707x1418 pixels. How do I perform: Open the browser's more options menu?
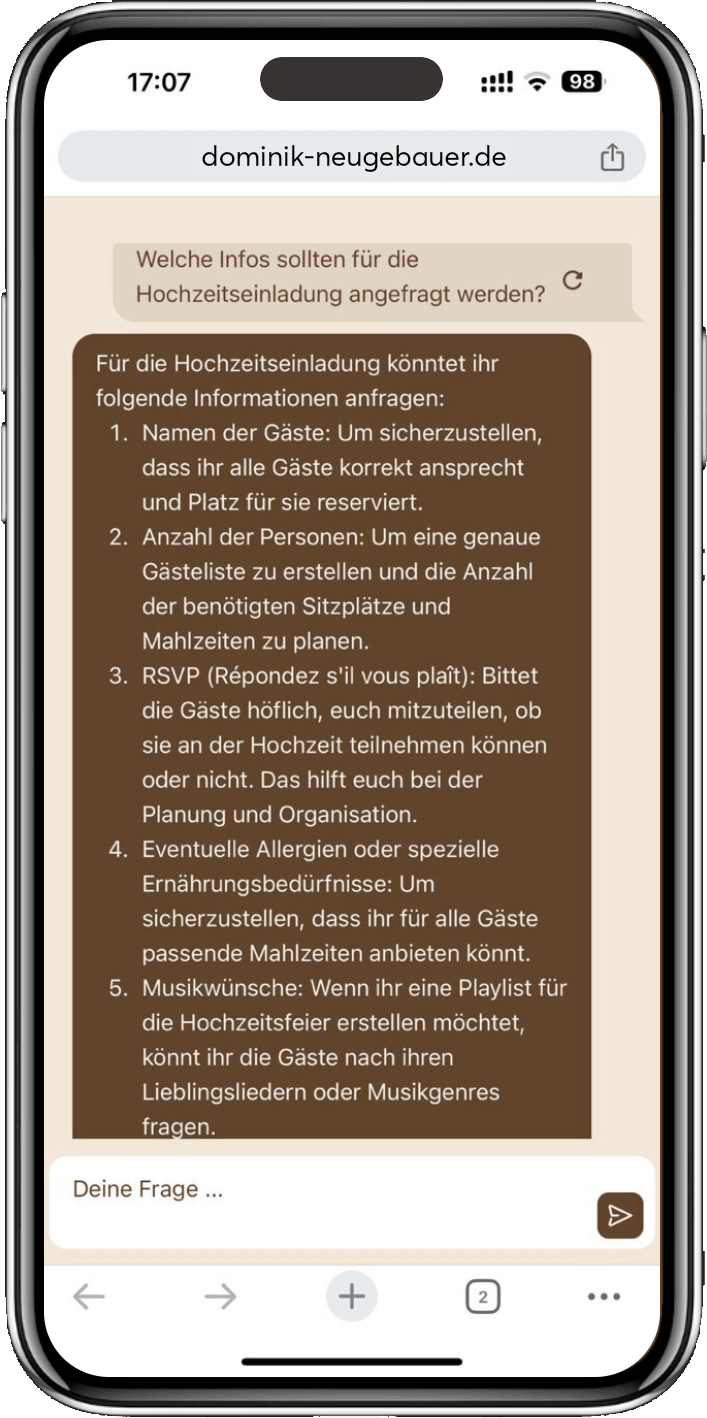coord(604,1297)
